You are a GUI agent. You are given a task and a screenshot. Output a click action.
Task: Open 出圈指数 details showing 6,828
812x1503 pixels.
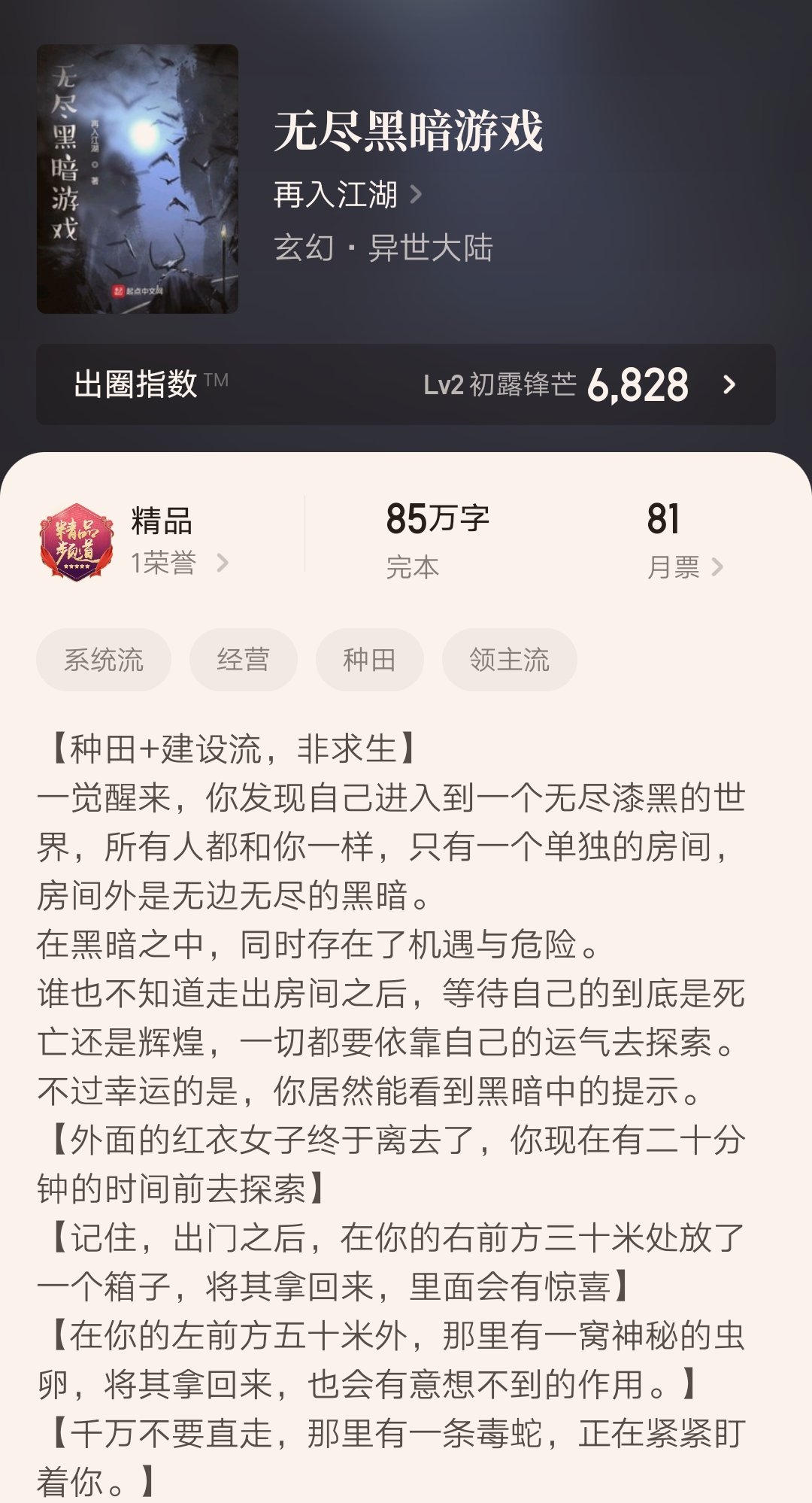[406, 384]
